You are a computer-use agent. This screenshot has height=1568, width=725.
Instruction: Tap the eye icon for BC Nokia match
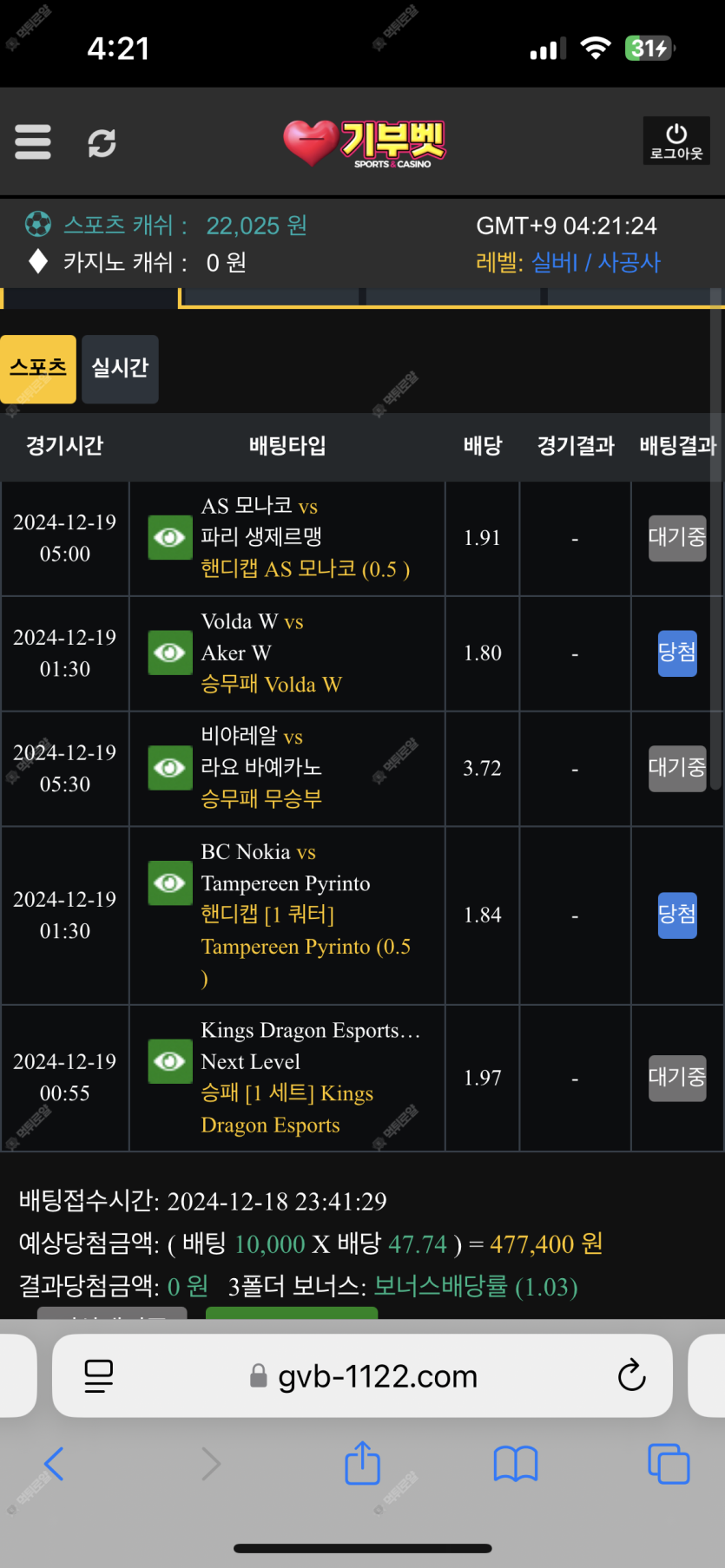pyautogui.click(x=170, y=883)
